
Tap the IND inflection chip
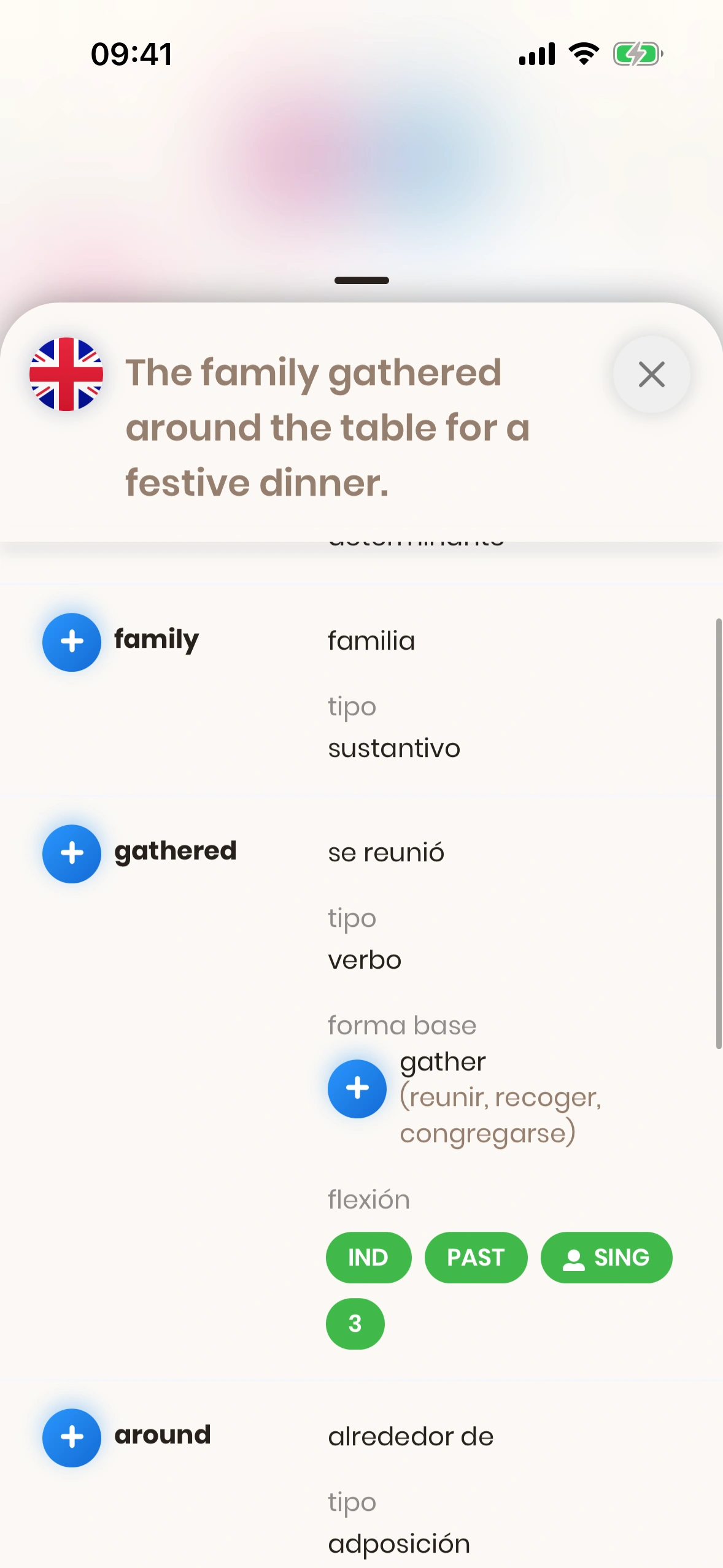pyautogui.click(x=368, y=1258)
